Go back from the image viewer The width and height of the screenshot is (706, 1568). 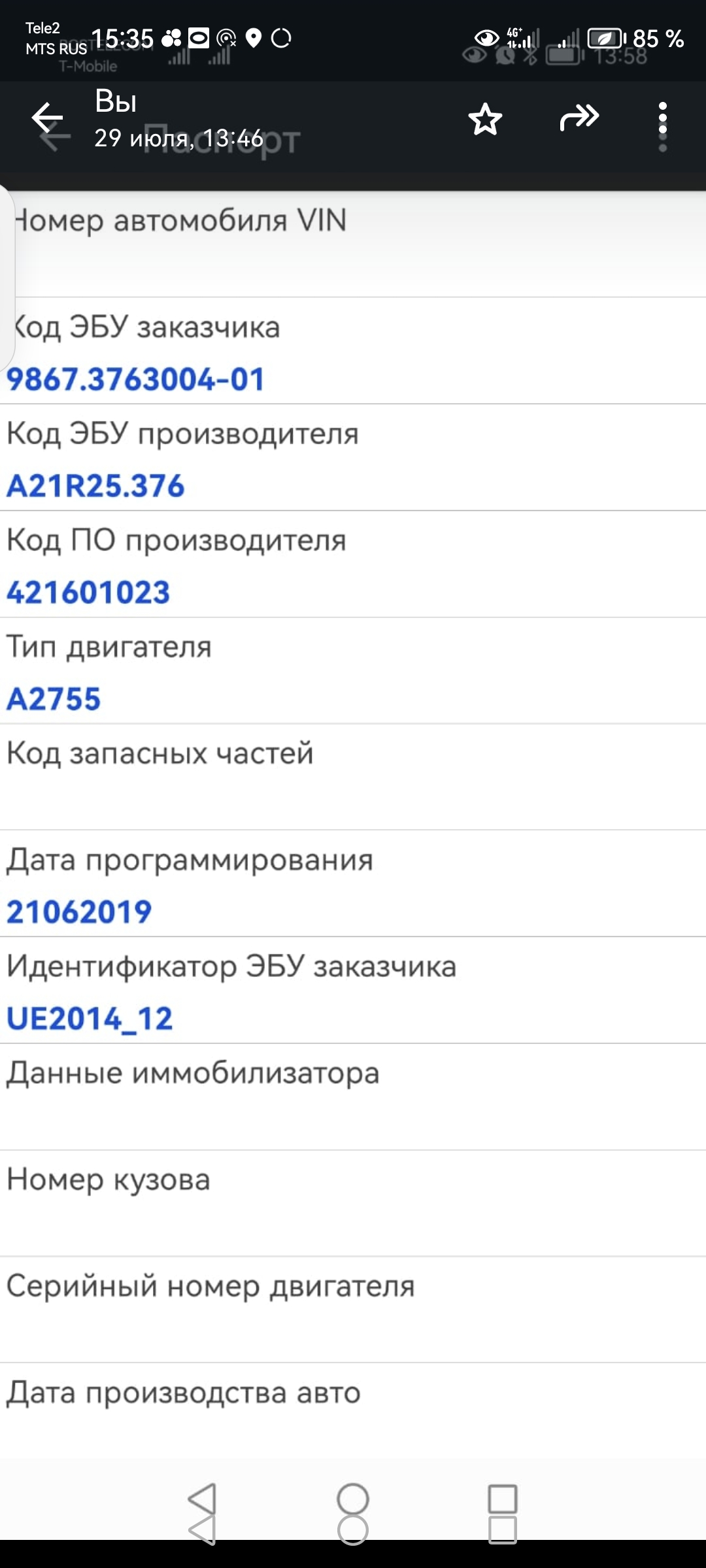point(47,118)
